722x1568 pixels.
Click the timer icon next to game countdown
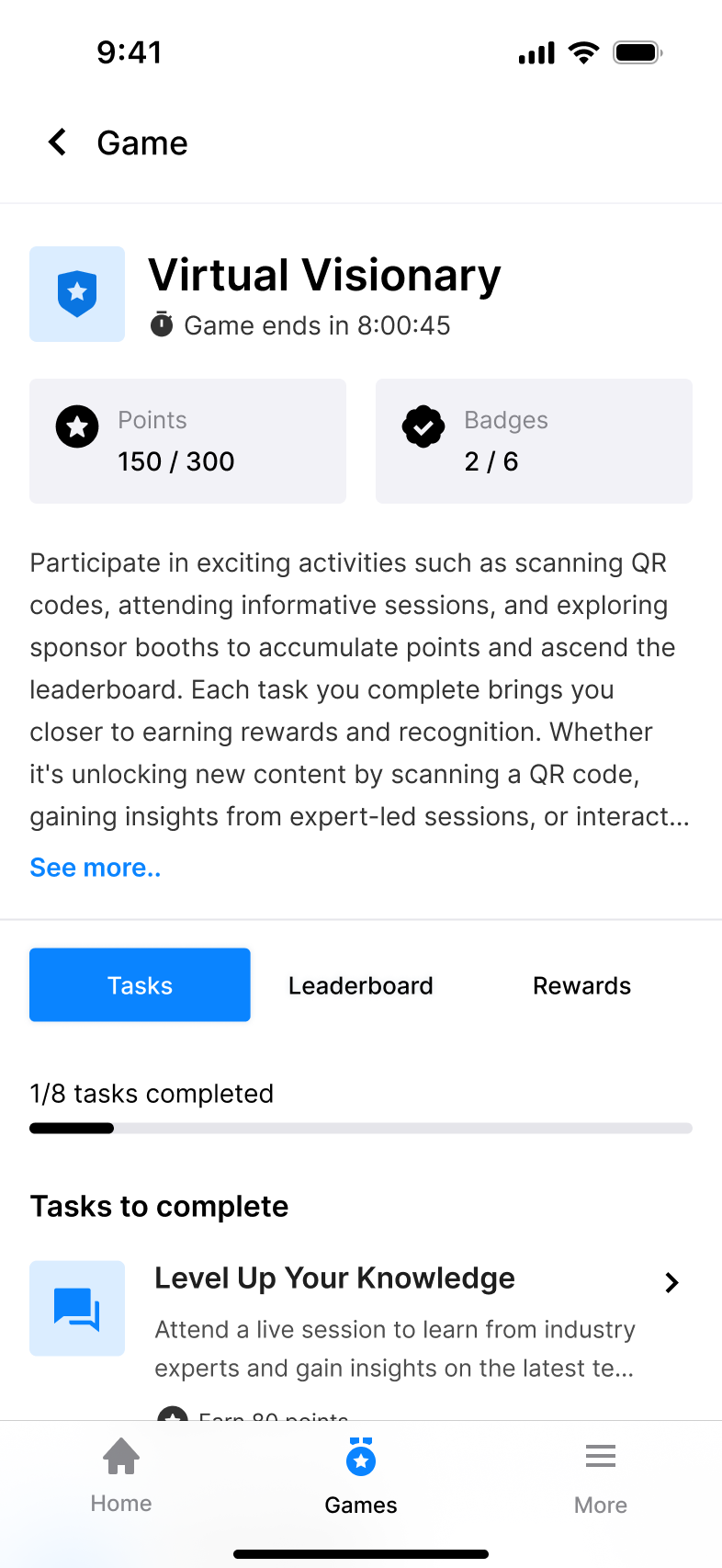click(x=162, y=325)
